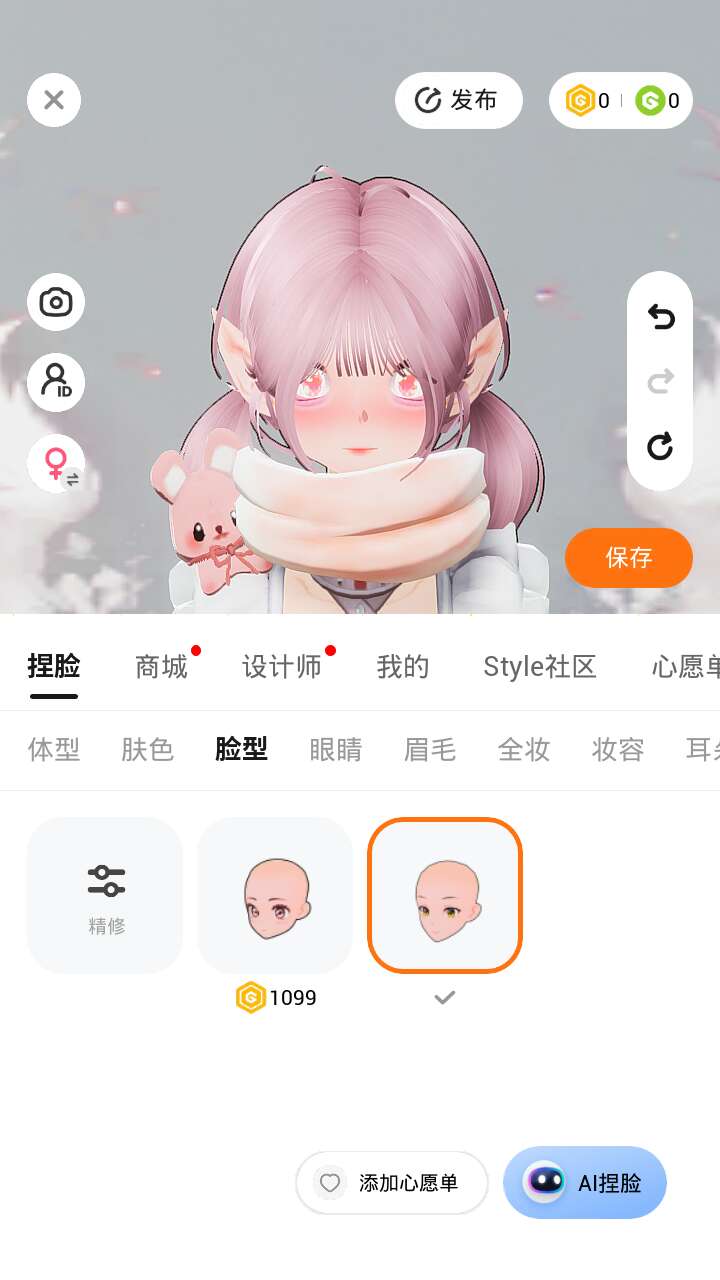Screen dimensions: 720x1280
Task: Choose the face shape priced 1099
Action: (x=275, y=895)
